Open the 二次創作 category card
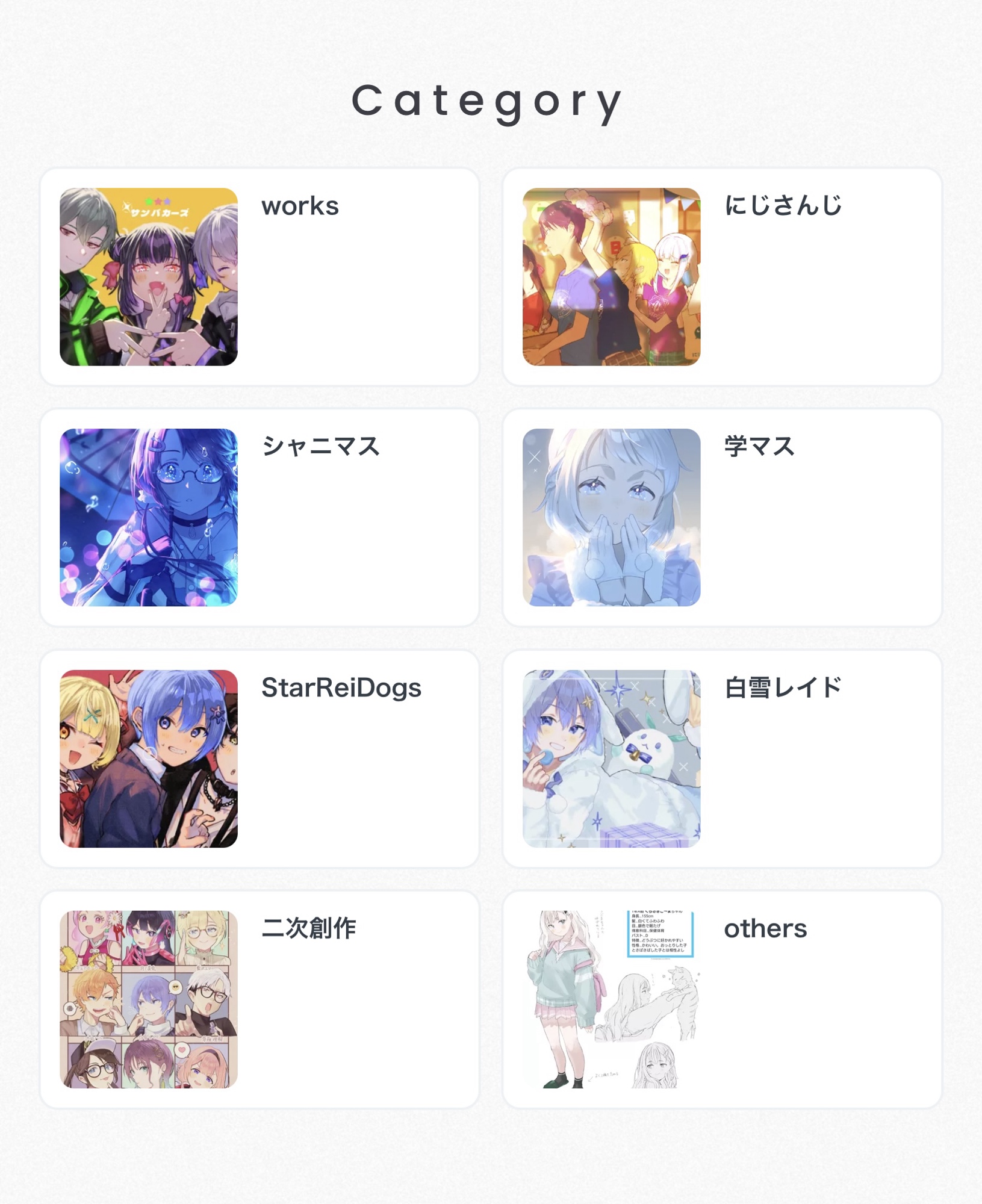Viewport: 982px width, 1204px height. [259, 999]
